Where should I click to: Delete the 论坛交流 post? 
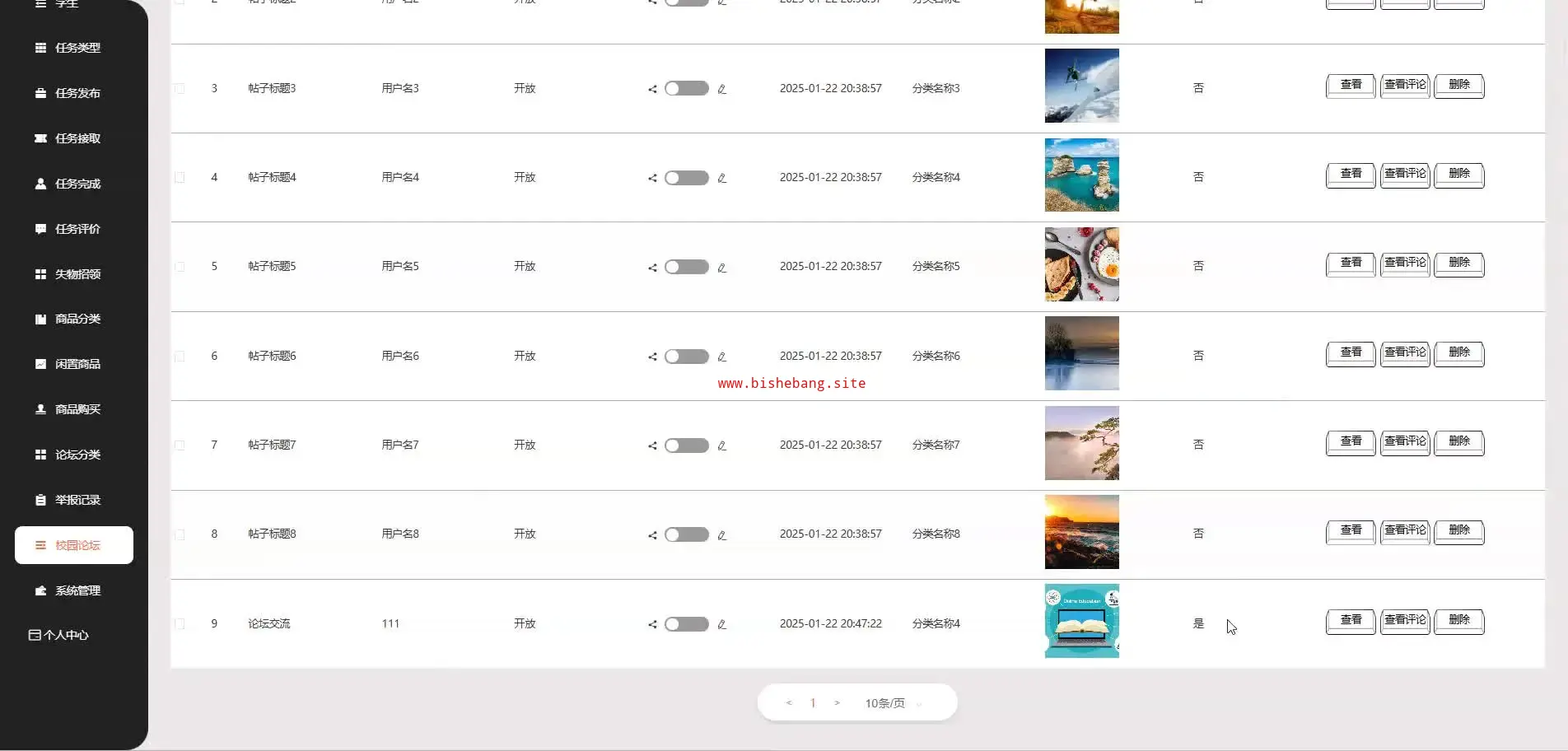pyautogui.click(x=1458, y=620)
